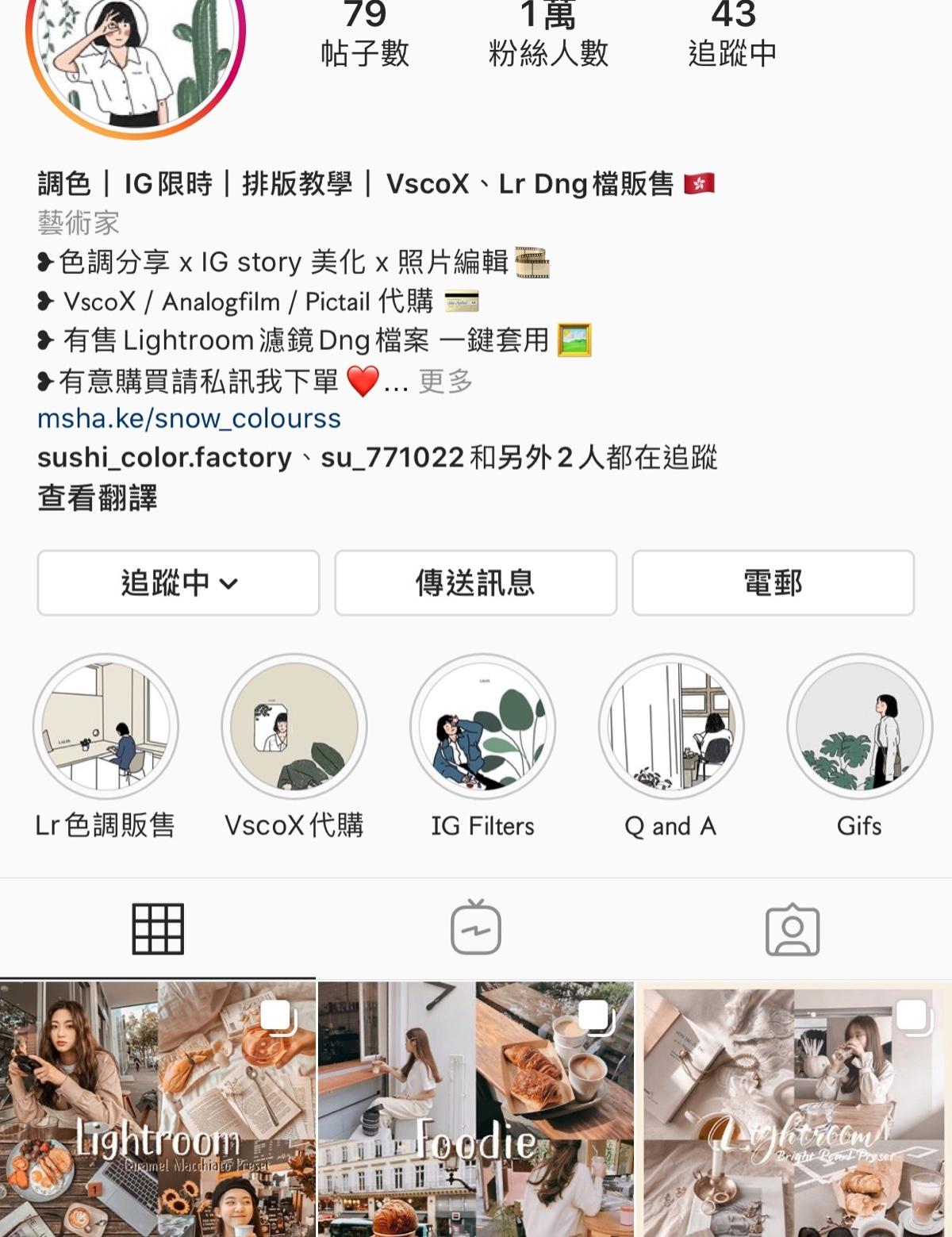Tap 傳送訊息 to message this account
Image resolution: width=952 pixels, height=1237 pixels.
point(475,583)
